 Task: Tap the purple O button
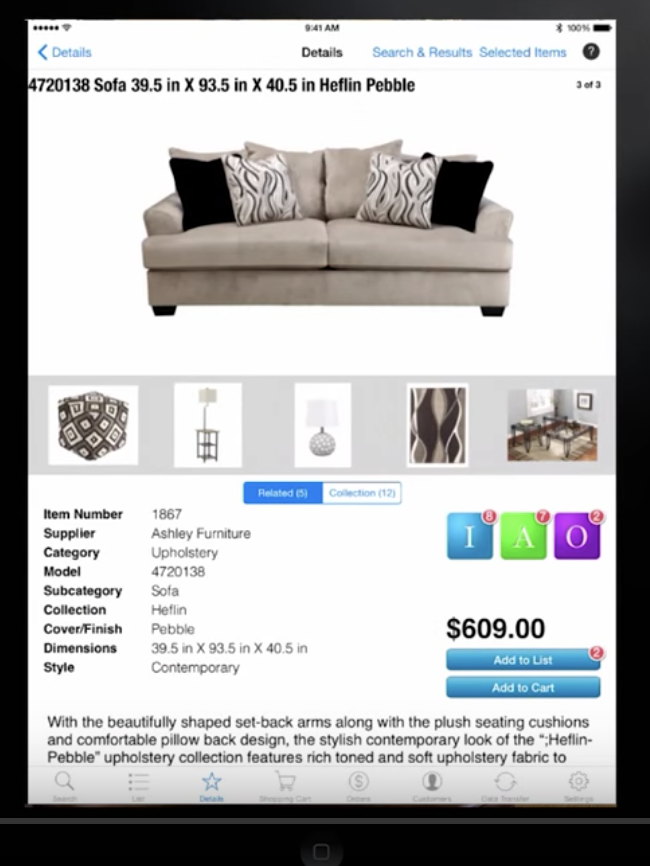(577, 536)
